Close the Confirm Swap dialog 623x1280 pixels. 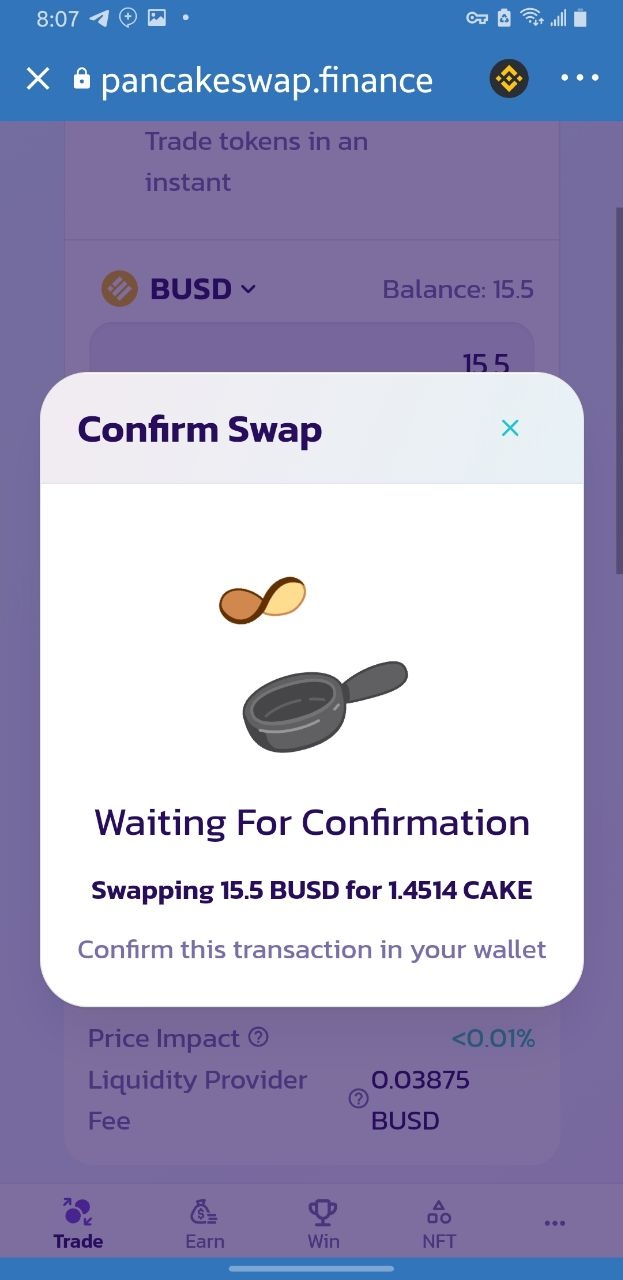[510, 428]
